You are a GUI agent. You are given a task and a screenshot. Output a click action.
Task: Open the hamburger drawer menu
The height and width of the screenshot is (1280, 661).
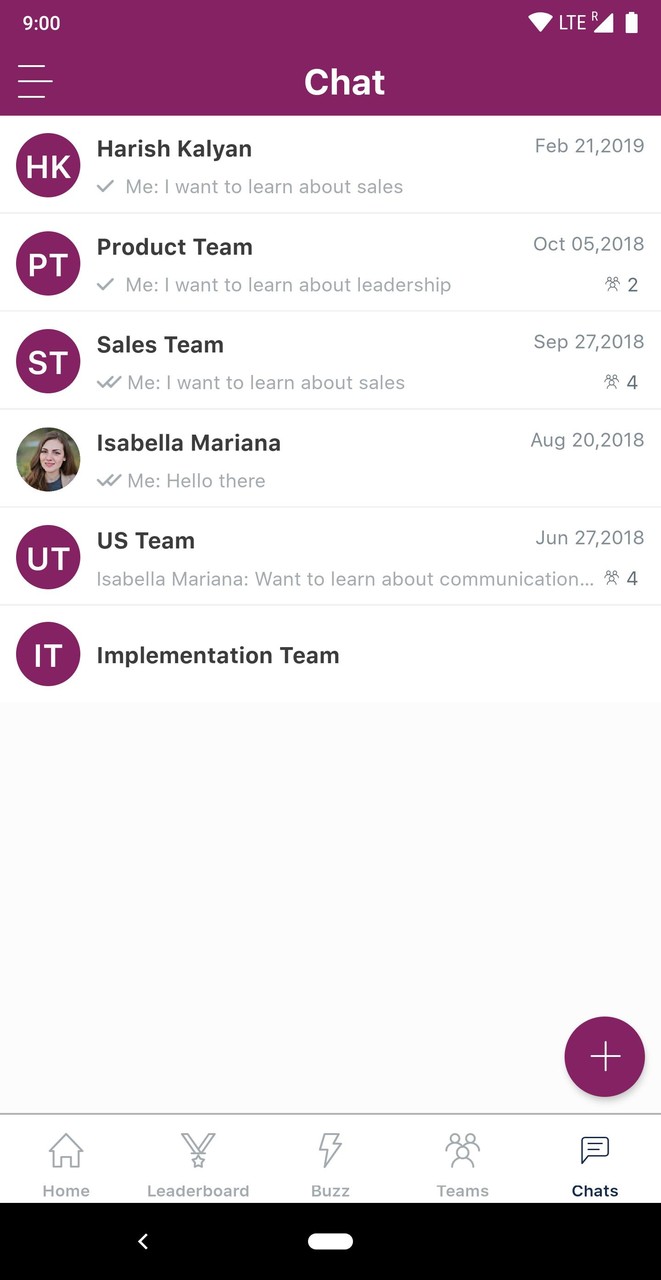[35, 82]
